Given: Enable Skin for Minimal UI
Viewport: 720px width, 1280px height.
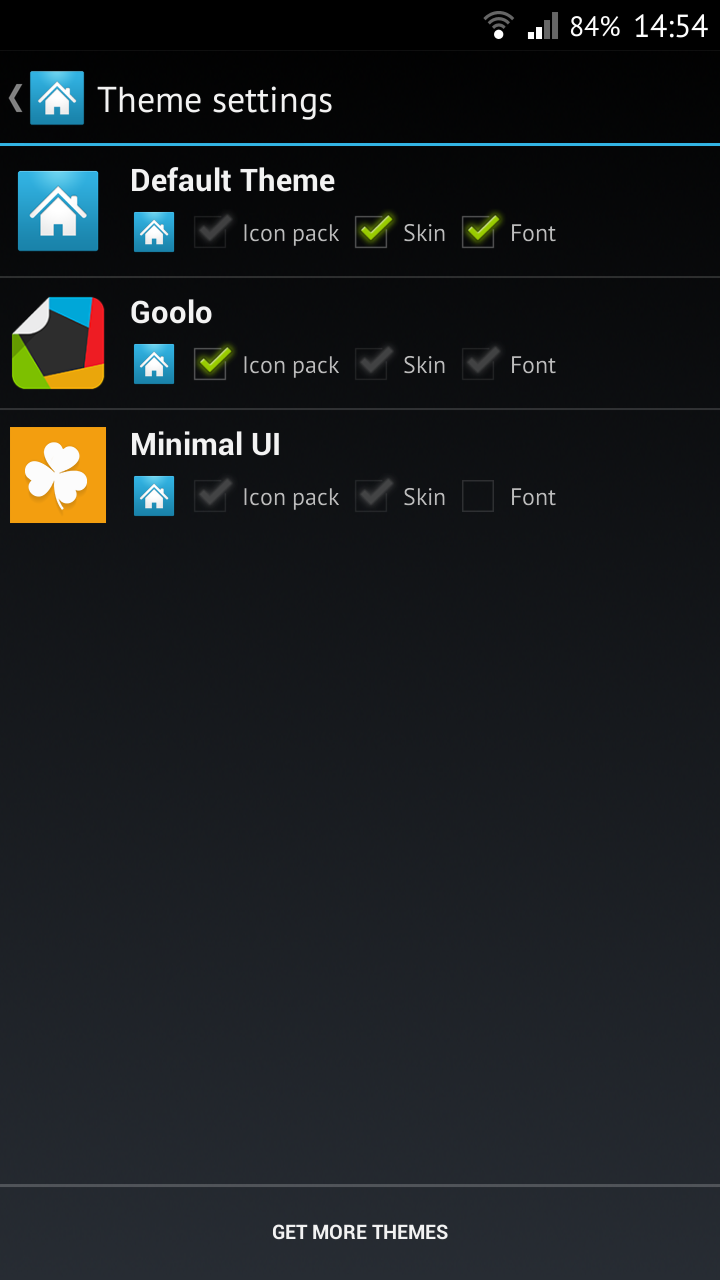Looking at the screenshot, I should click(x=372, y=496).
